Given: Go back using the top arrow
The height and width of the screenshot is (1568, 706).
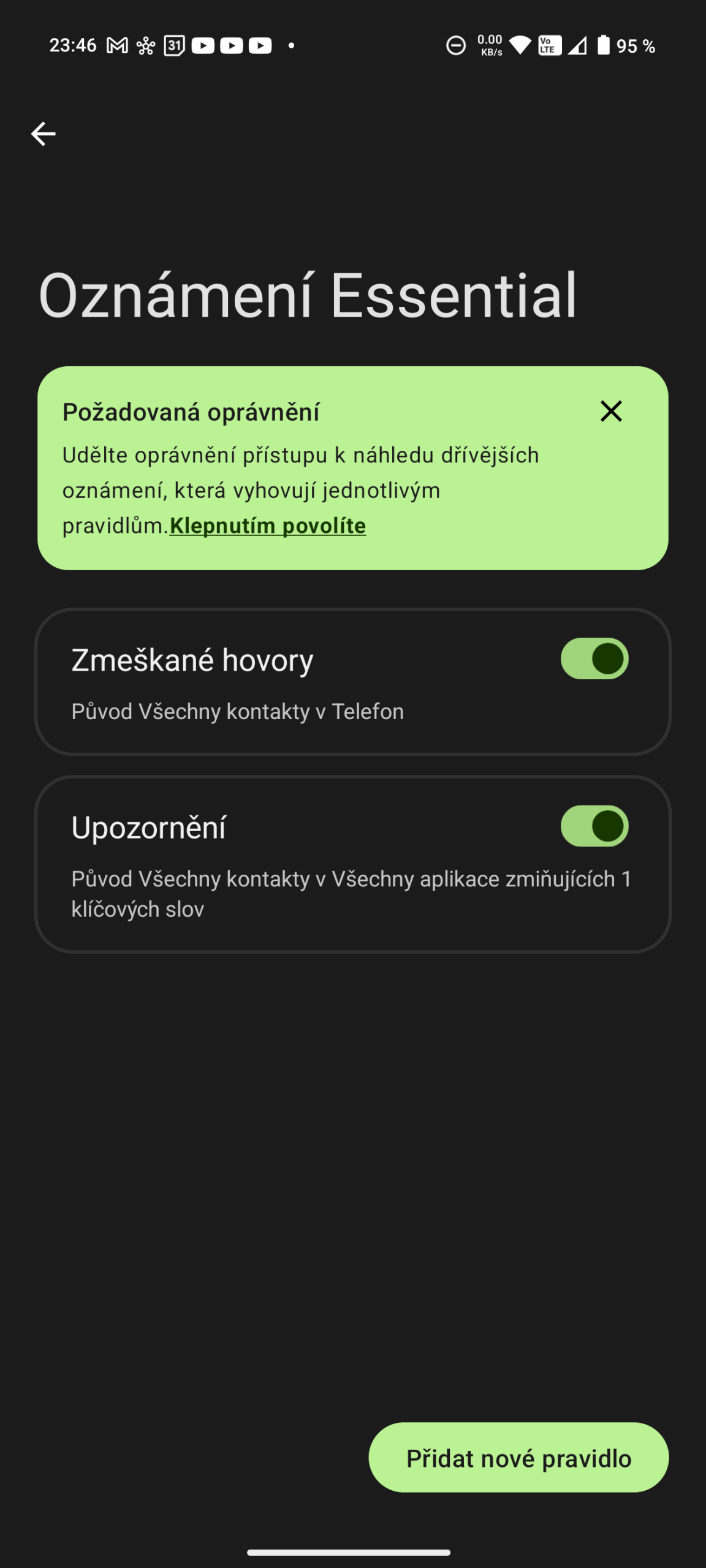Looking at the screenshot, I should coord(43,134).
